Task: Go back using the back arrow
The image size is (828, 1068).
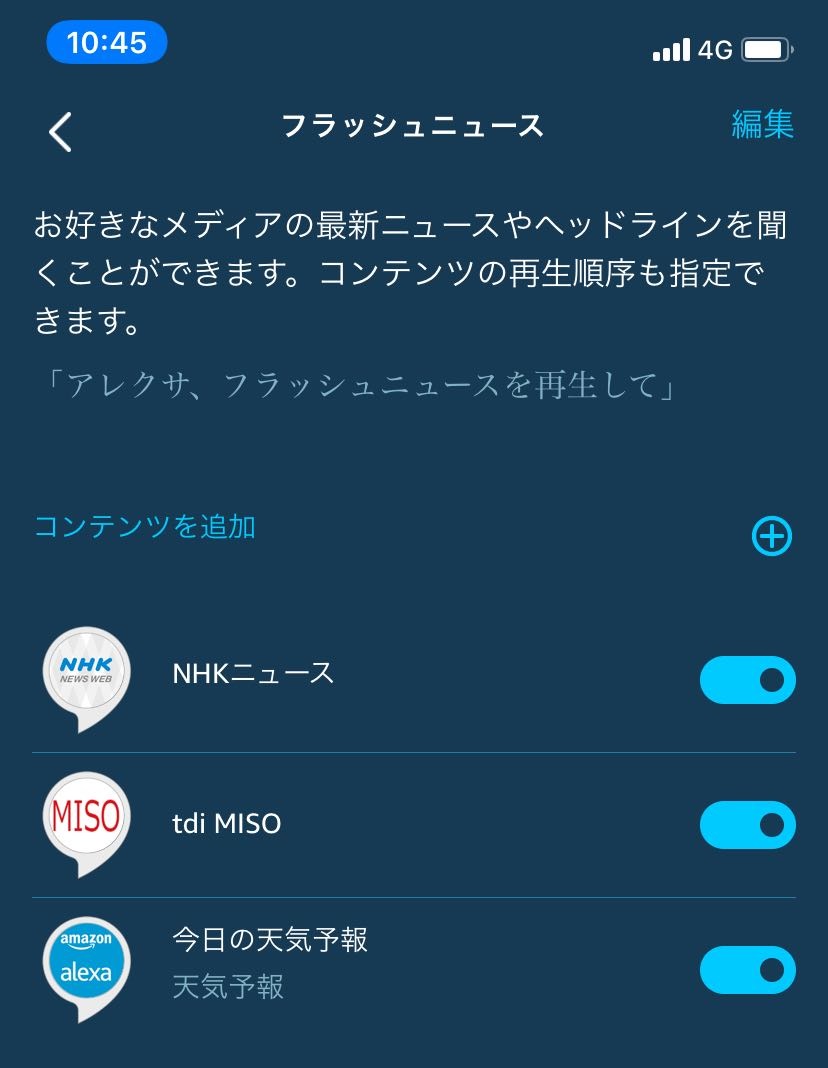Action: (61, 131)
